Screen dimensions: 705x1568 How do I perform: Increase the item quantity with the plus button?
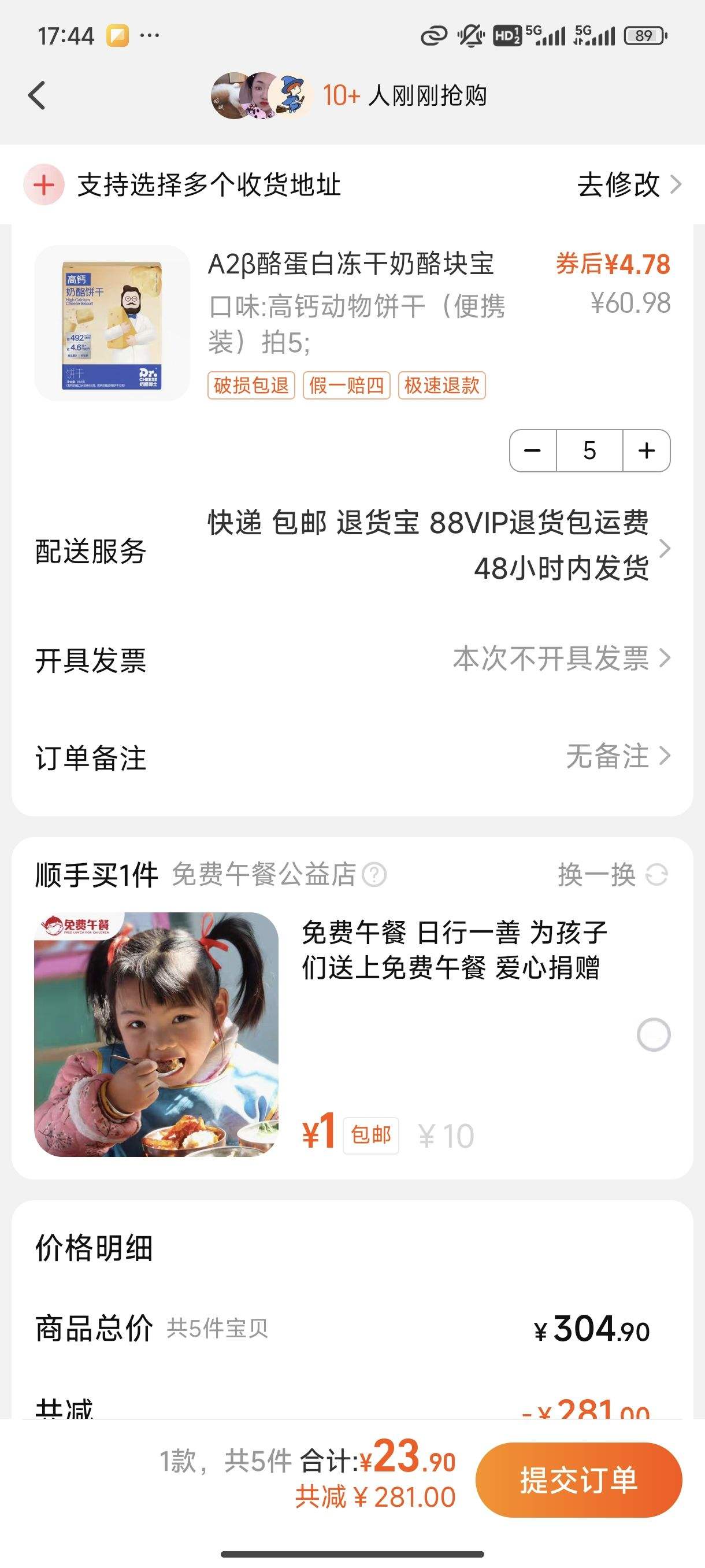point(647,450)
